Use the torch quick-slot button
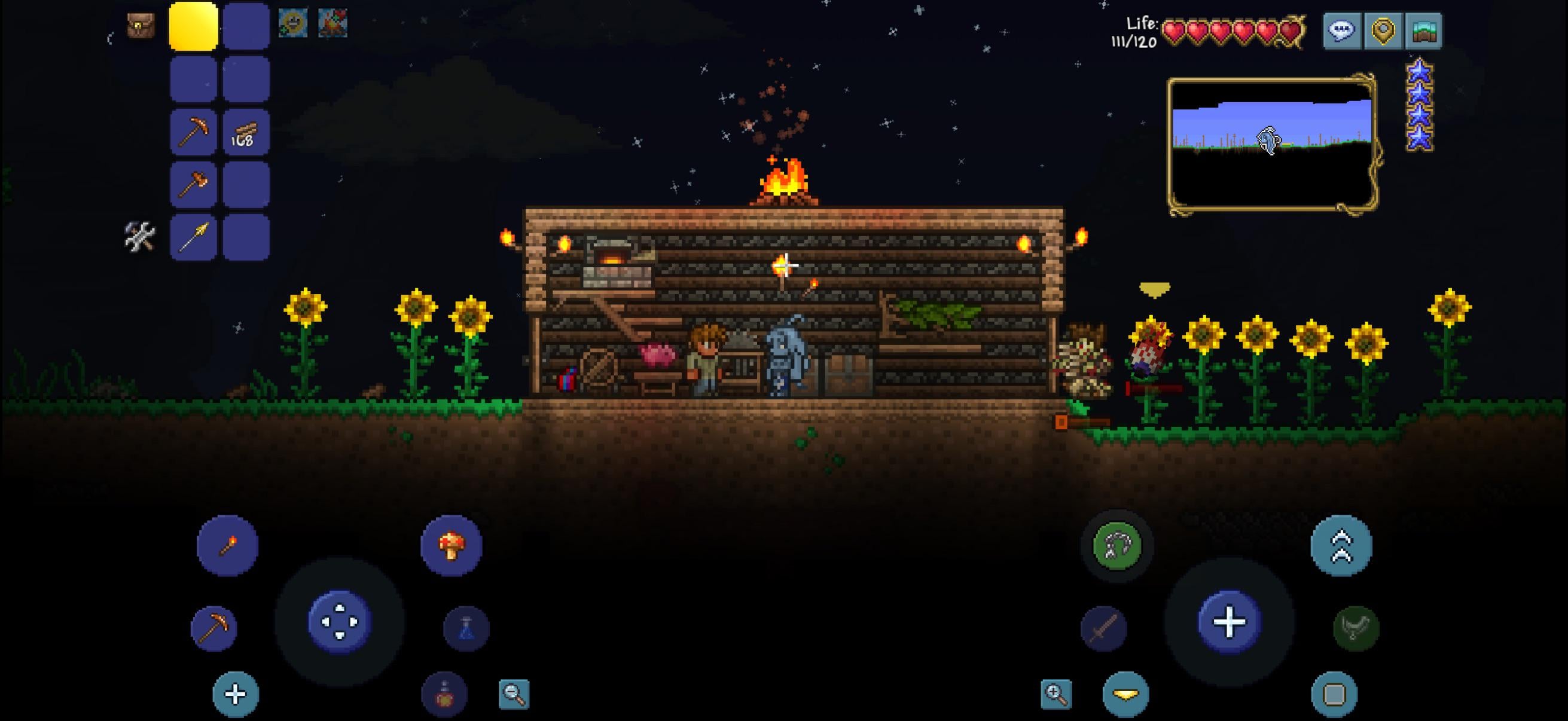The height and width of the screenshot is (721, 1568). 227,546
